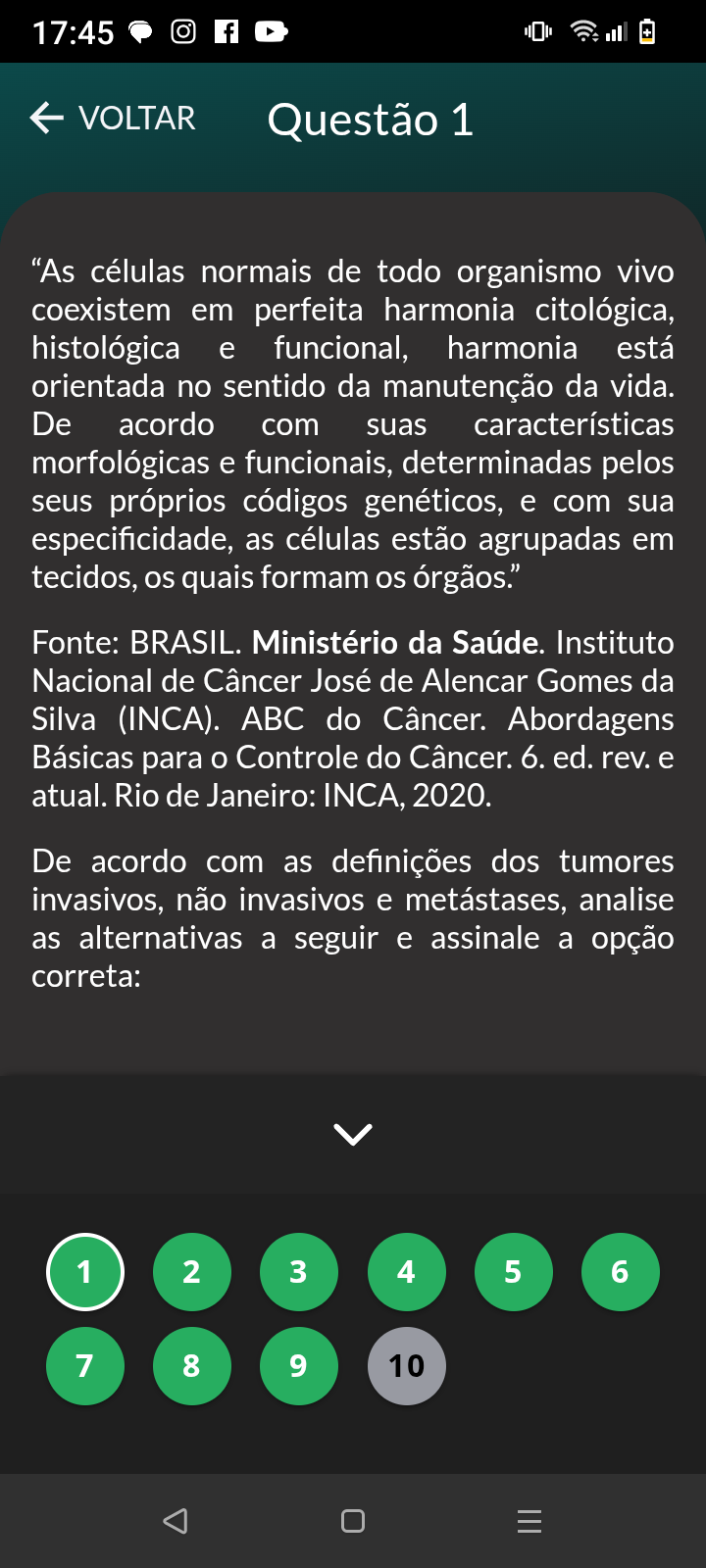
Task: Select question number 1
Action: point(85,1272)
